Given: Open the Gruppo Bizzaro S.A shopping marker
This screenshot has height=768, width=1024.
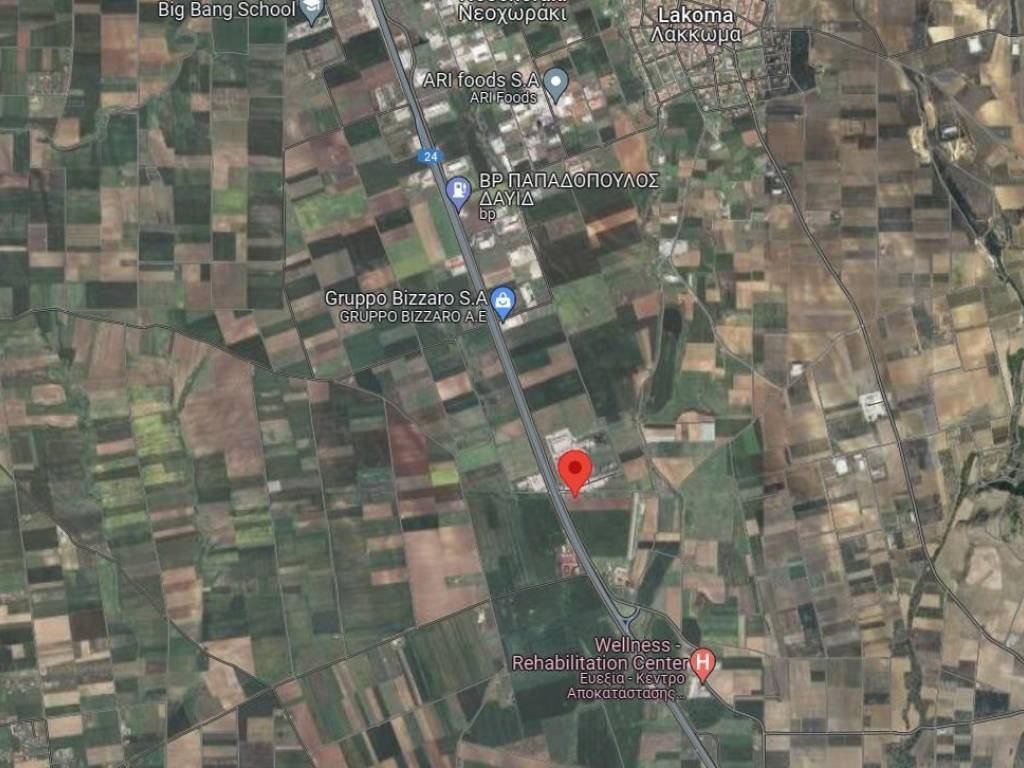Looking at the screenshot, I should (503, 299).
